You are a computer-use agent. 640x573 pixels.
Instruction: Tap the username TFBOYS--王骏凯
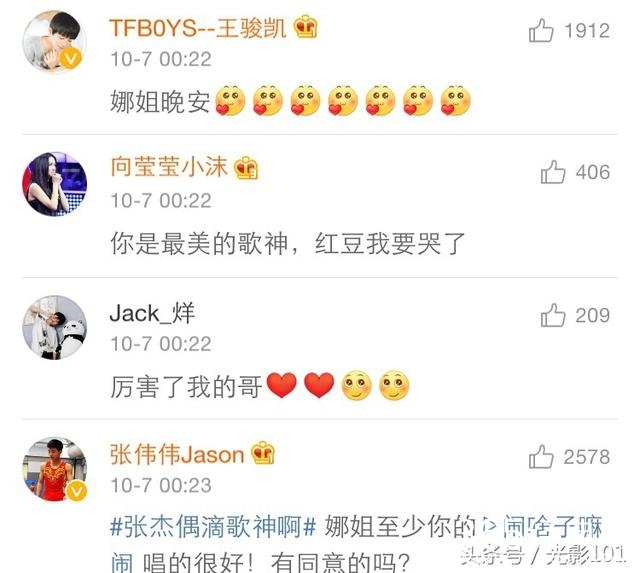tap(198, 28)
